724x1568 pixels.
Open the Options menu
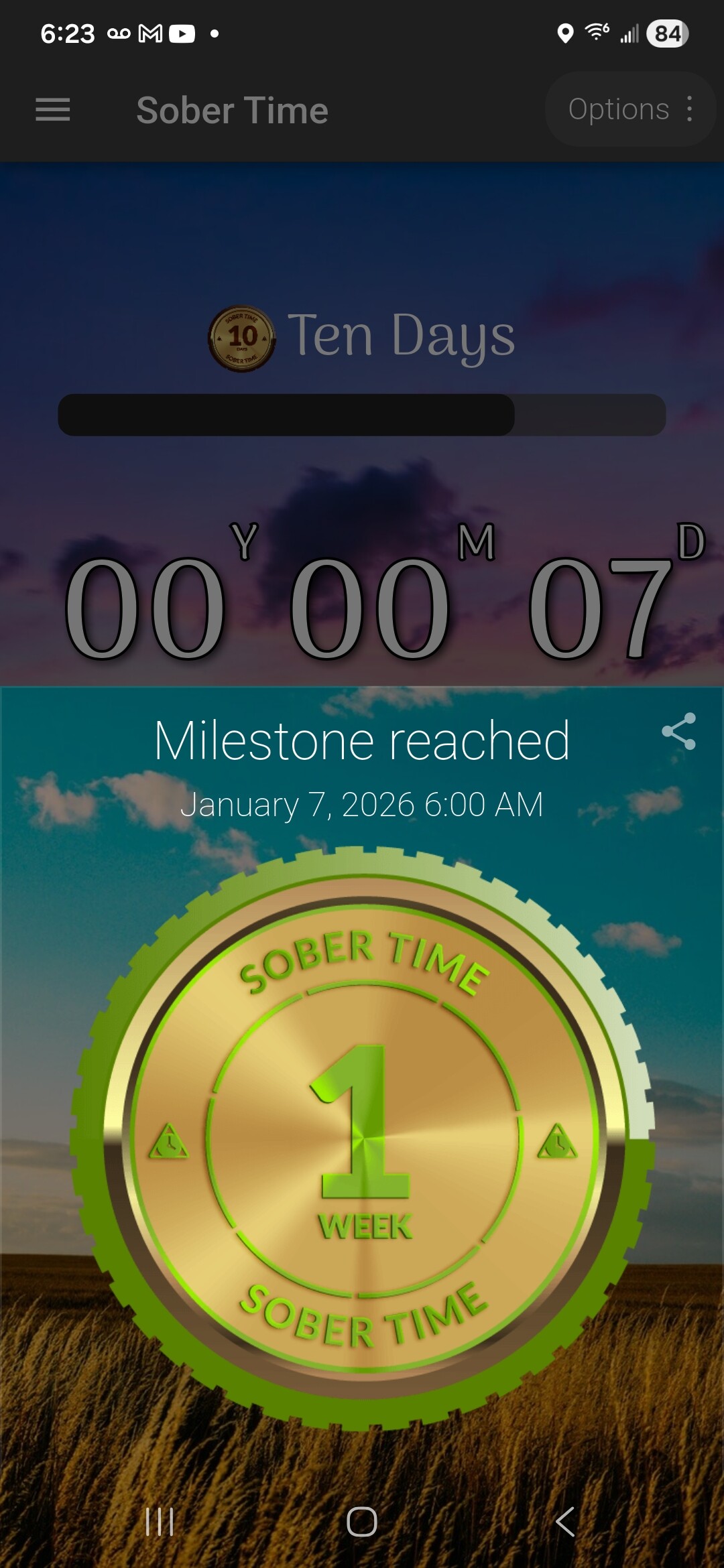point(630,109)
